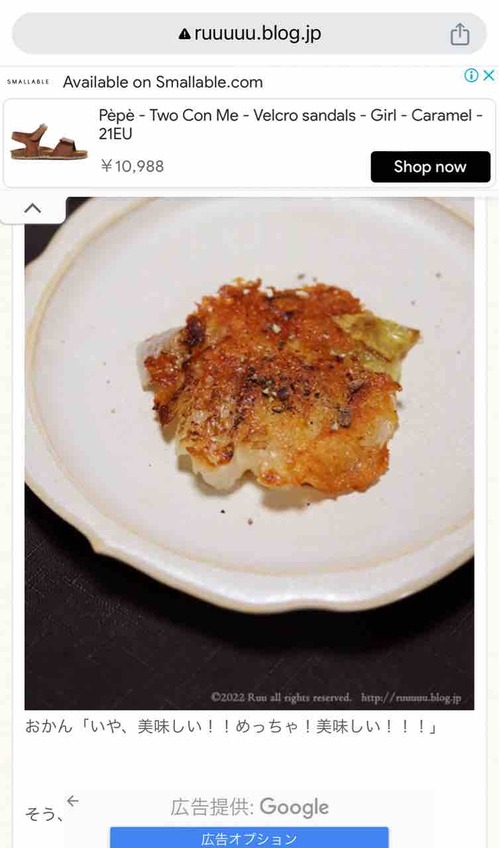Open the Pèpè velcro sandals ad
The image size is (499, 848).
[290, 124]
